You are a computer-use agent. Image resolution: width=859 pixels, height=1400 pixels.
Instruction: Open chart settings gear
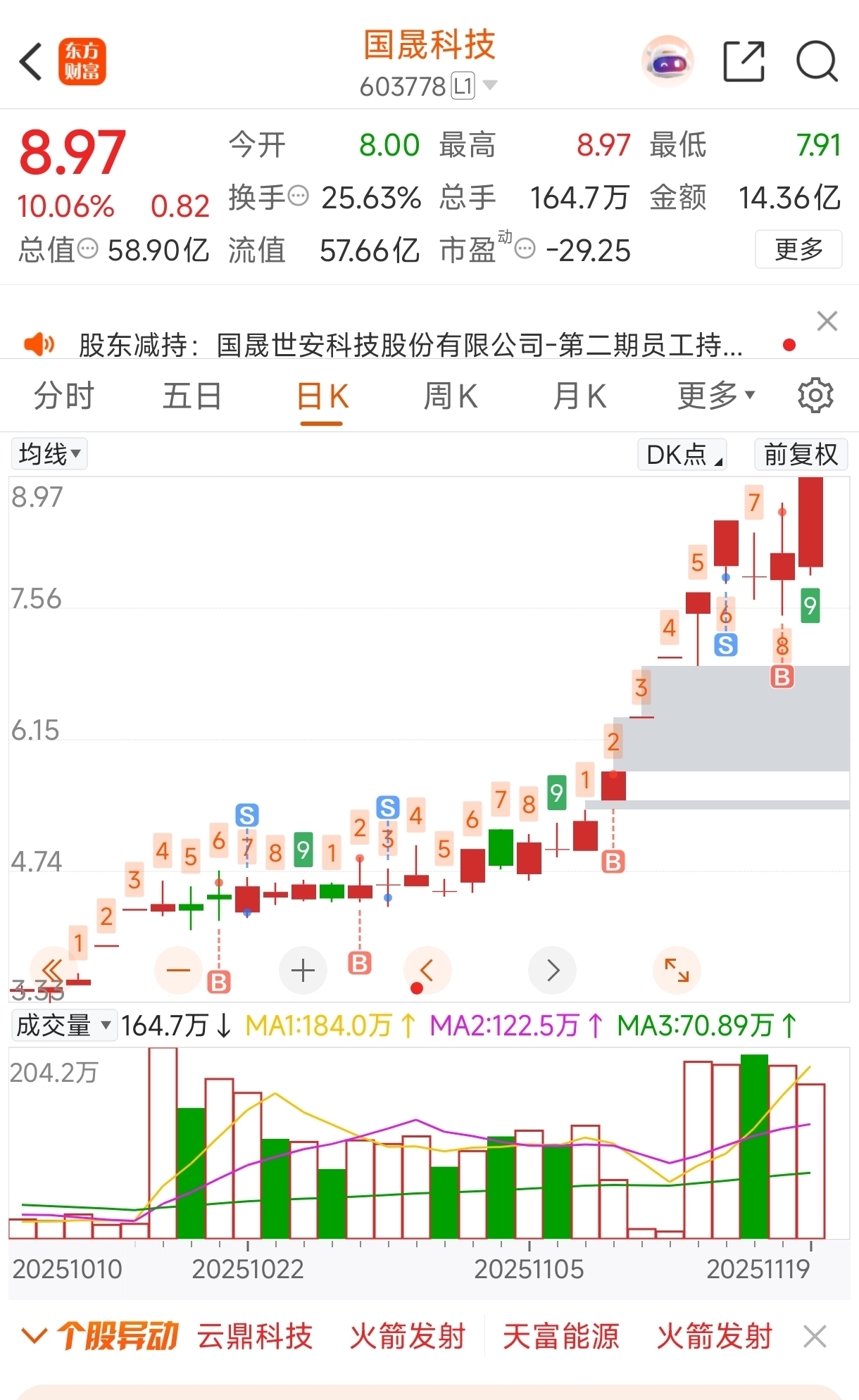pyautogui.click(x=815, y=396)
